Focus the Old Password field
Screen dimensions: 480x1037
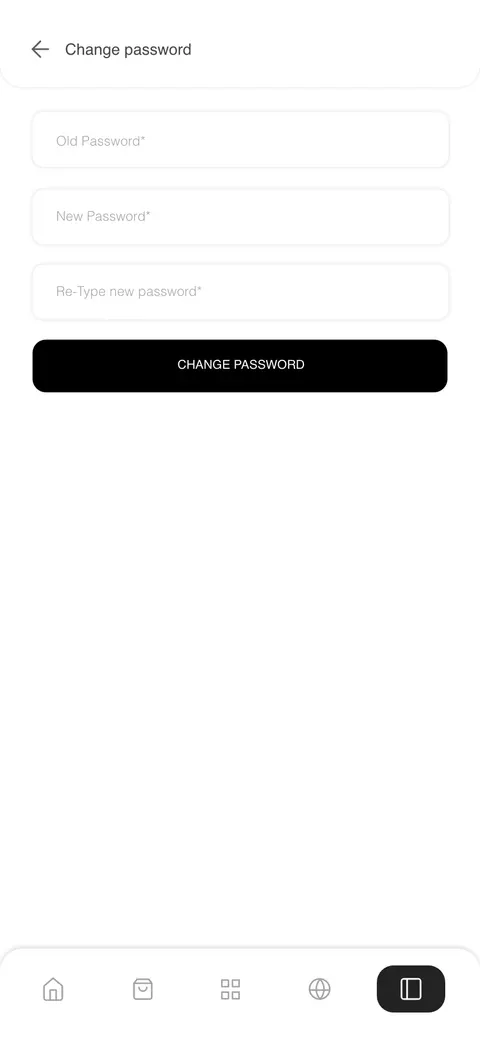pyautogui.click(x=240, y=140)
